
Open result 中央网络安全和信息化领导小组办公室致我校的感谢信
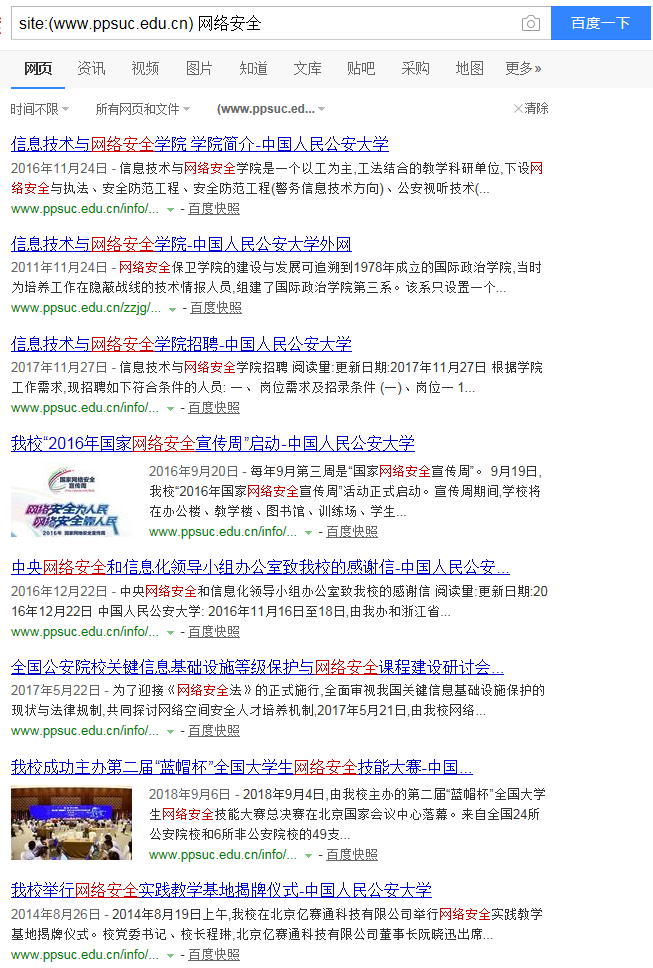[259, 568]
